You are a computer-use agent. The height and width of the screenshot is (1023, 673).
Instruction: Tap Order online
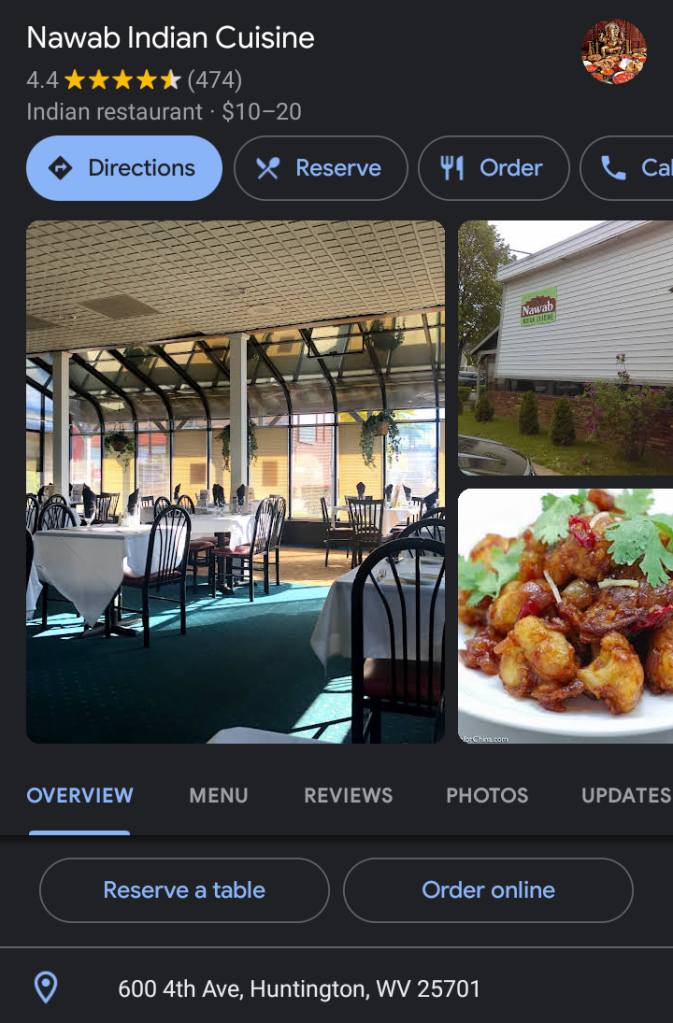(x=488, y=890)
